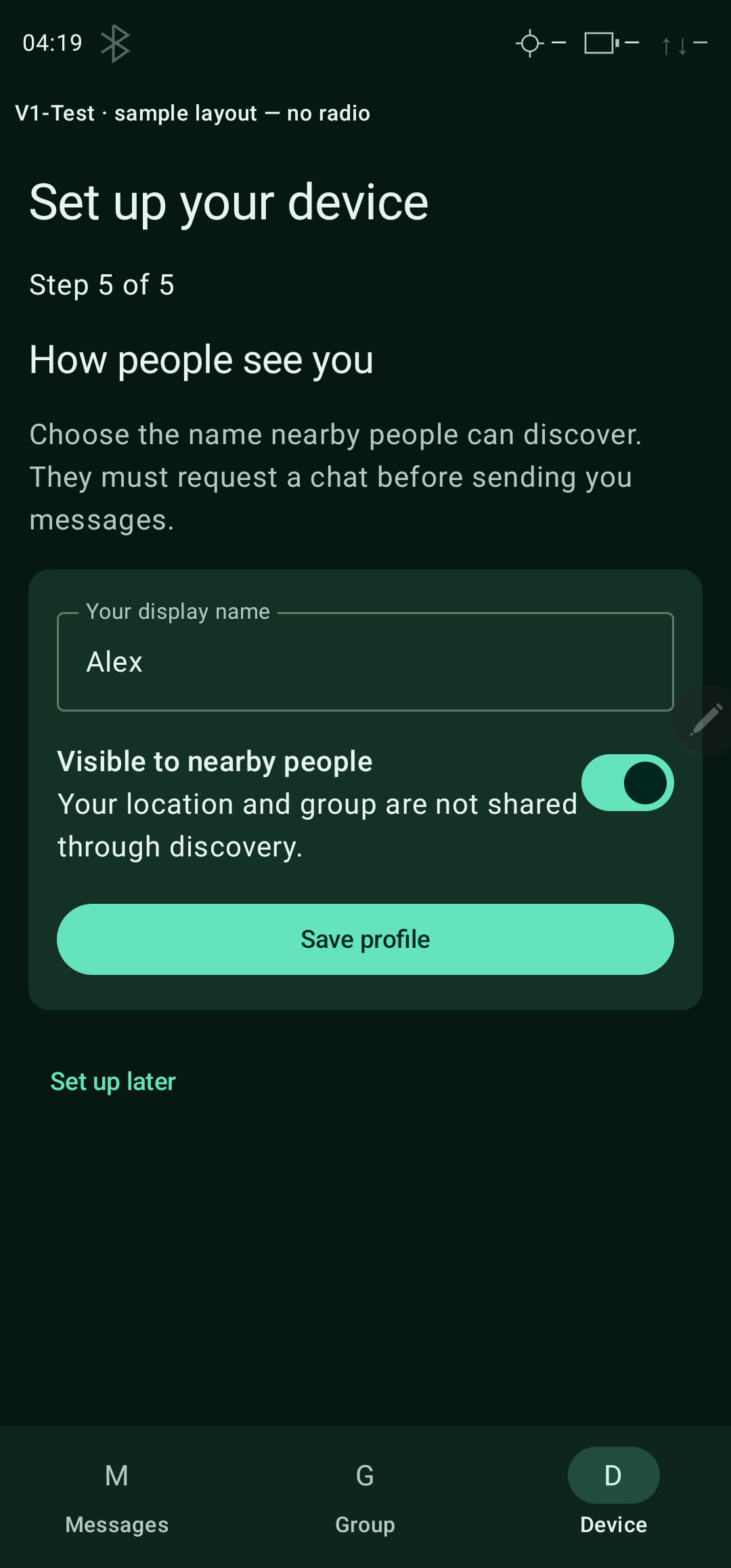This screenshot has width=731, height=1568.
Task: Choose Set up later
Action: click(113, 1081)
